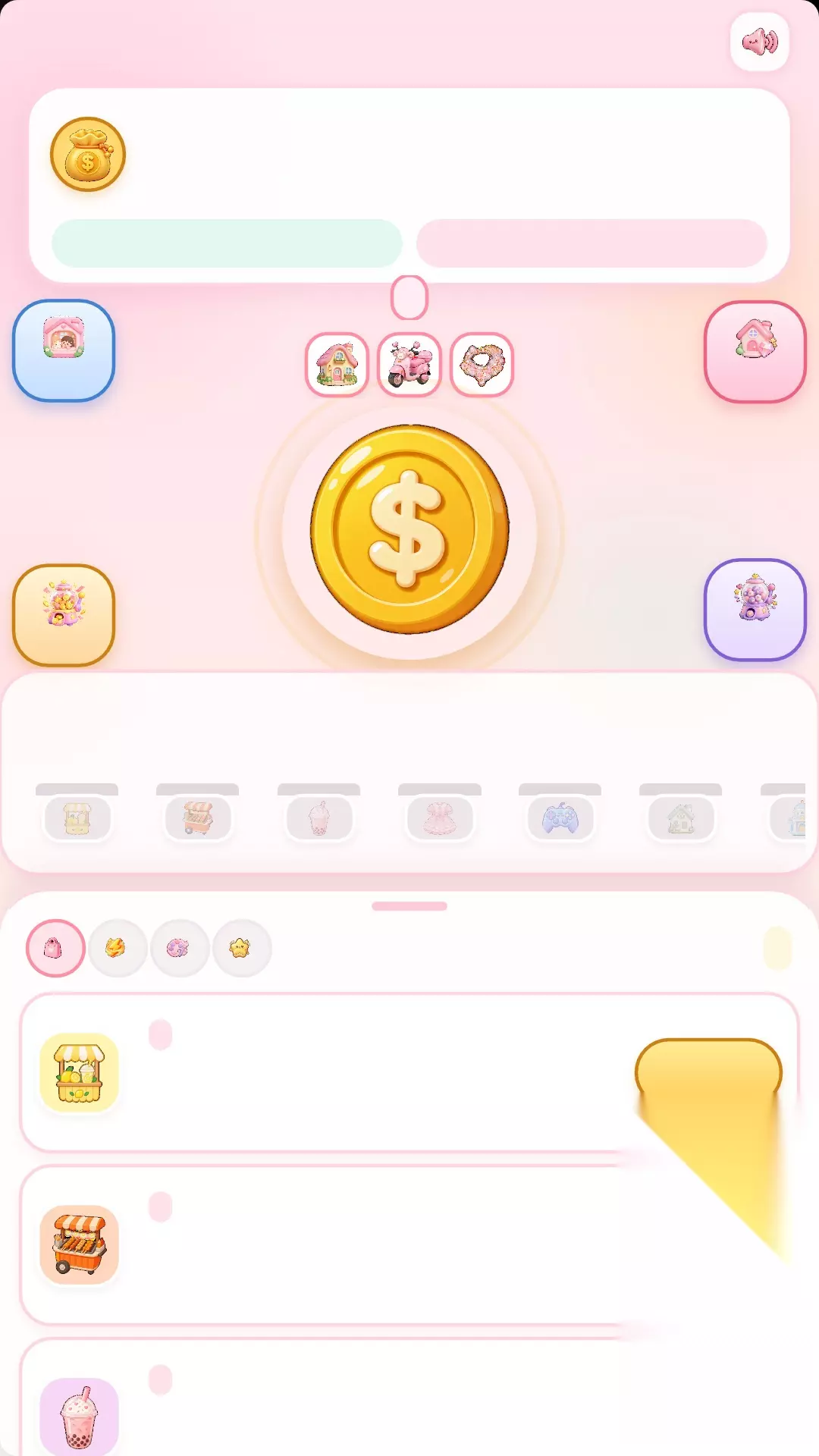Viewport: 819px width, 1456px height.
Task: Switch to the shopping bag tab
Action: [x=55, y=948]
